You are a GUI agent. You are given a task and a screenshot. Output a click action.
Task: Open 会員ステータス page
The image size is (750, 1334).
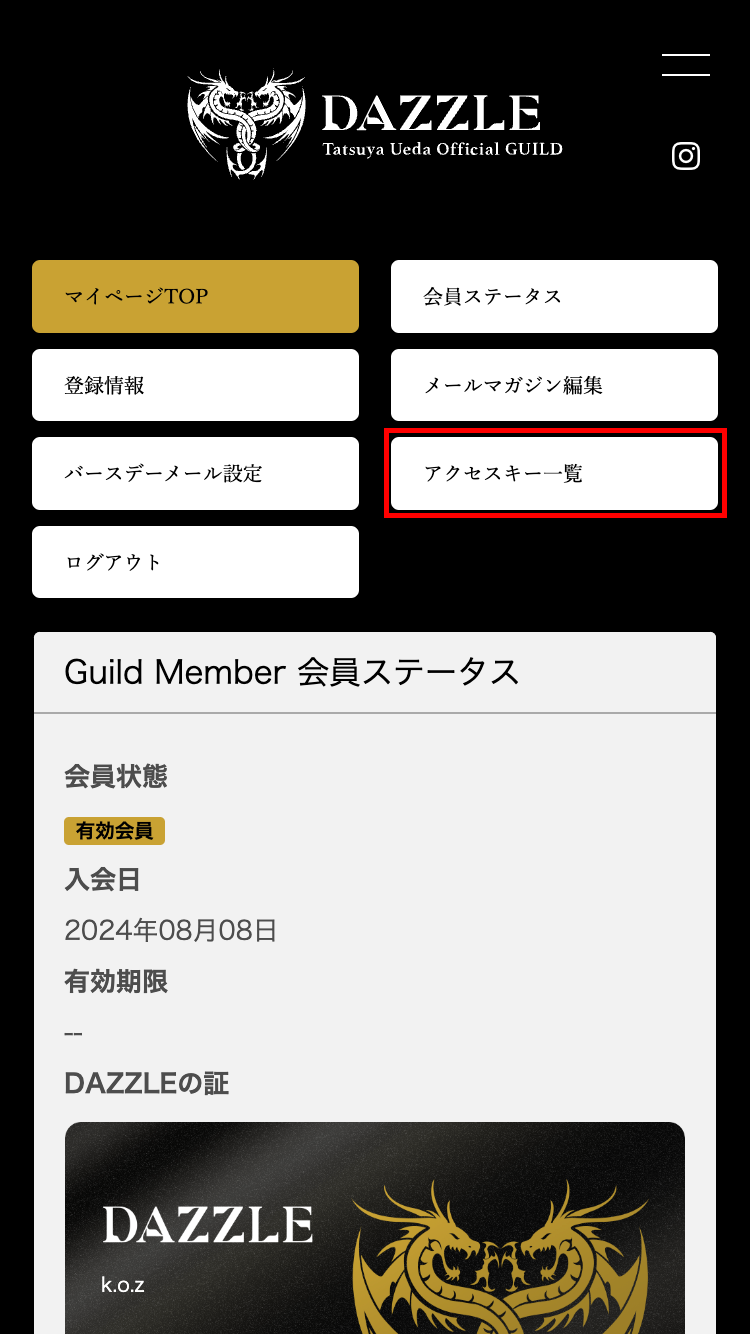(554, 296)
